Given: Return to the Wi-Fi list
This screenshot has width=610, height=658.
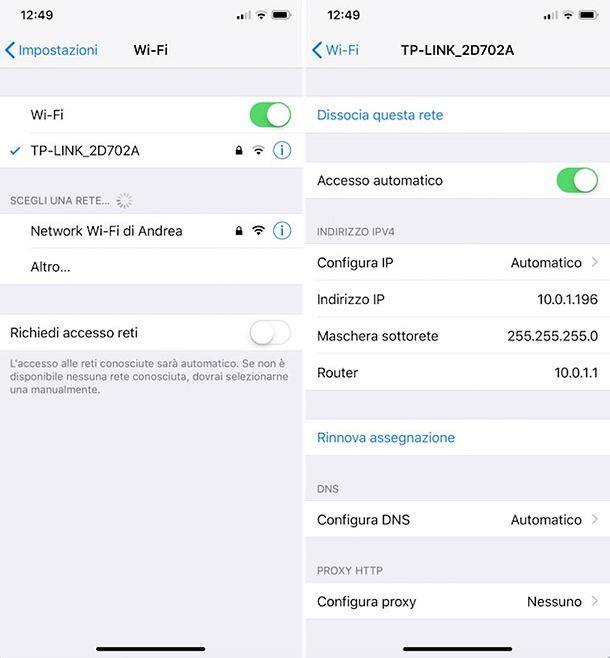Looking at the screenshot, I should pyautogui.click(x=335, y=50).
